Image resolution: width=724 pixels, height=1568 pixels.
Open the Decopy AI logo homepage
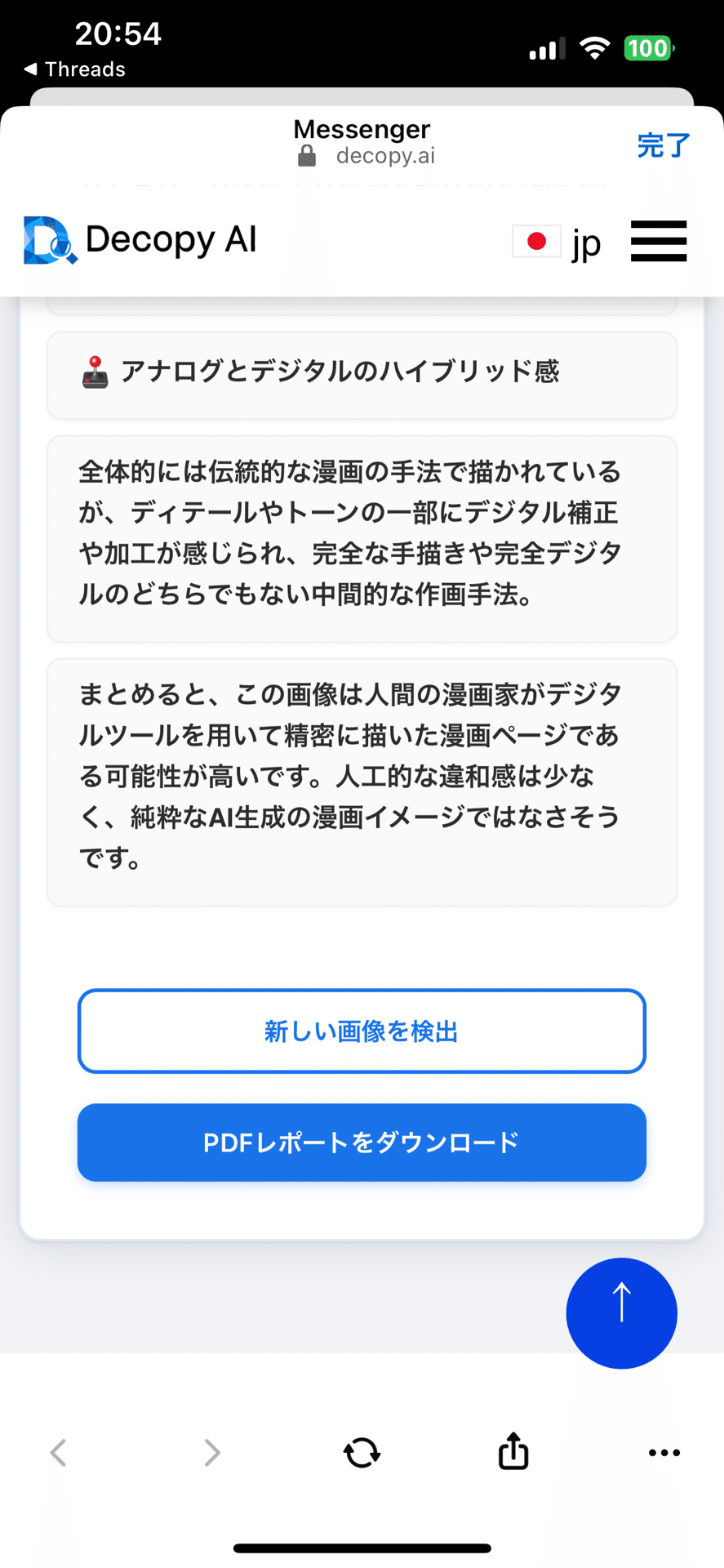[x=139, y=239]
